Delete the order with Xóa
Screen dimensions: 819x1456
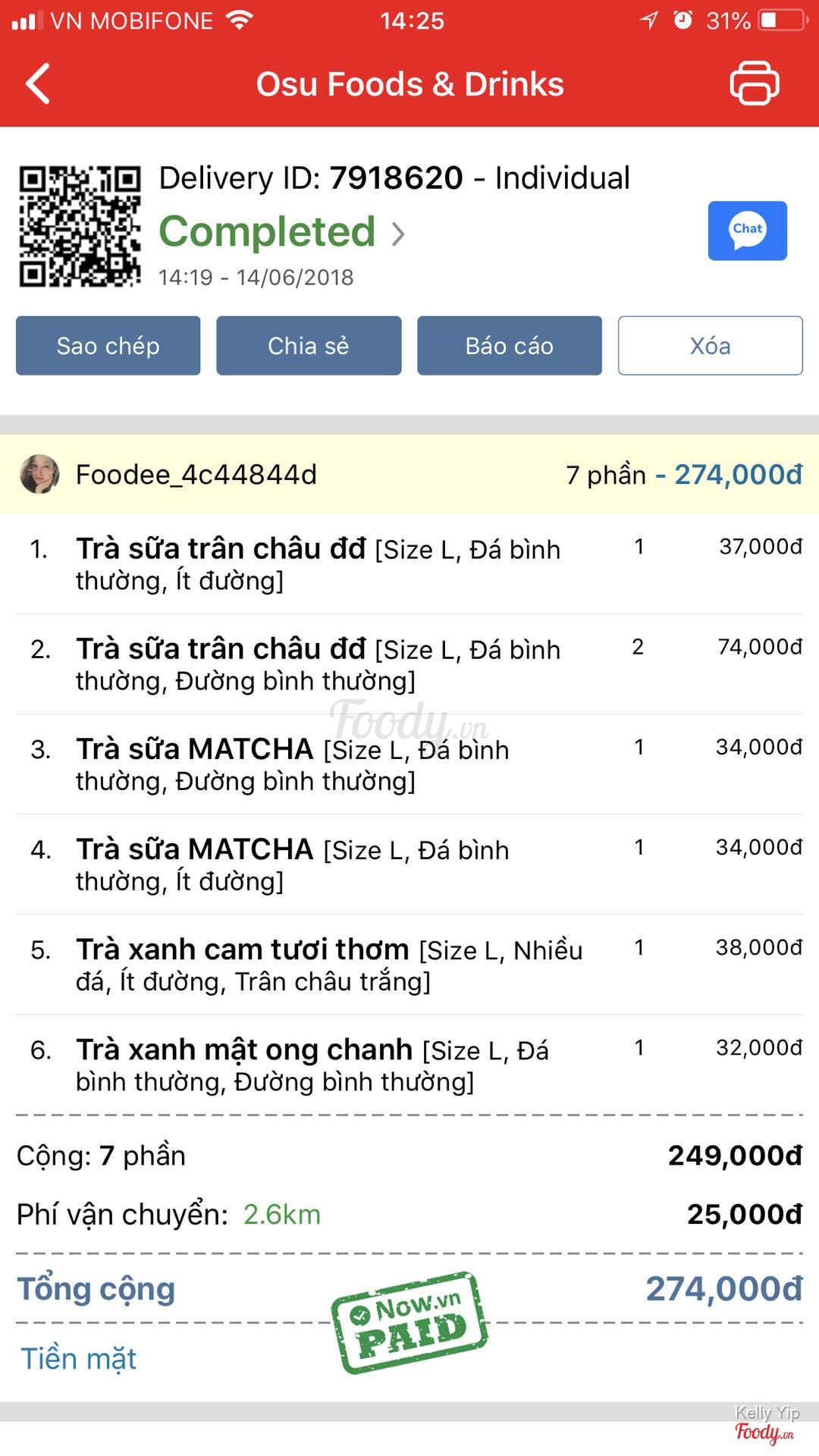click(710, 346)
